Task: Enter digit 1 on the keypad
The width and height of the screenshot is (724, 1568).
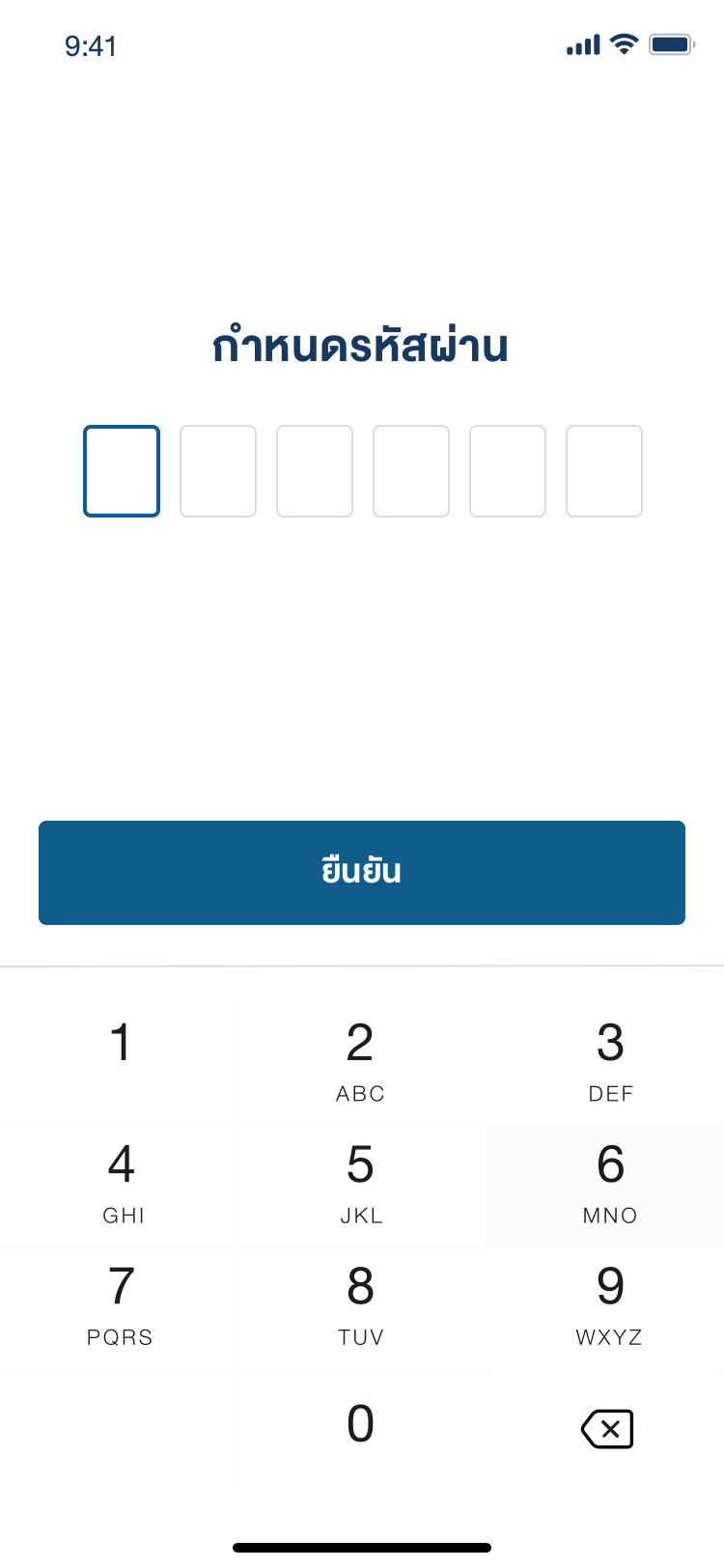Action: point(120,1062)
